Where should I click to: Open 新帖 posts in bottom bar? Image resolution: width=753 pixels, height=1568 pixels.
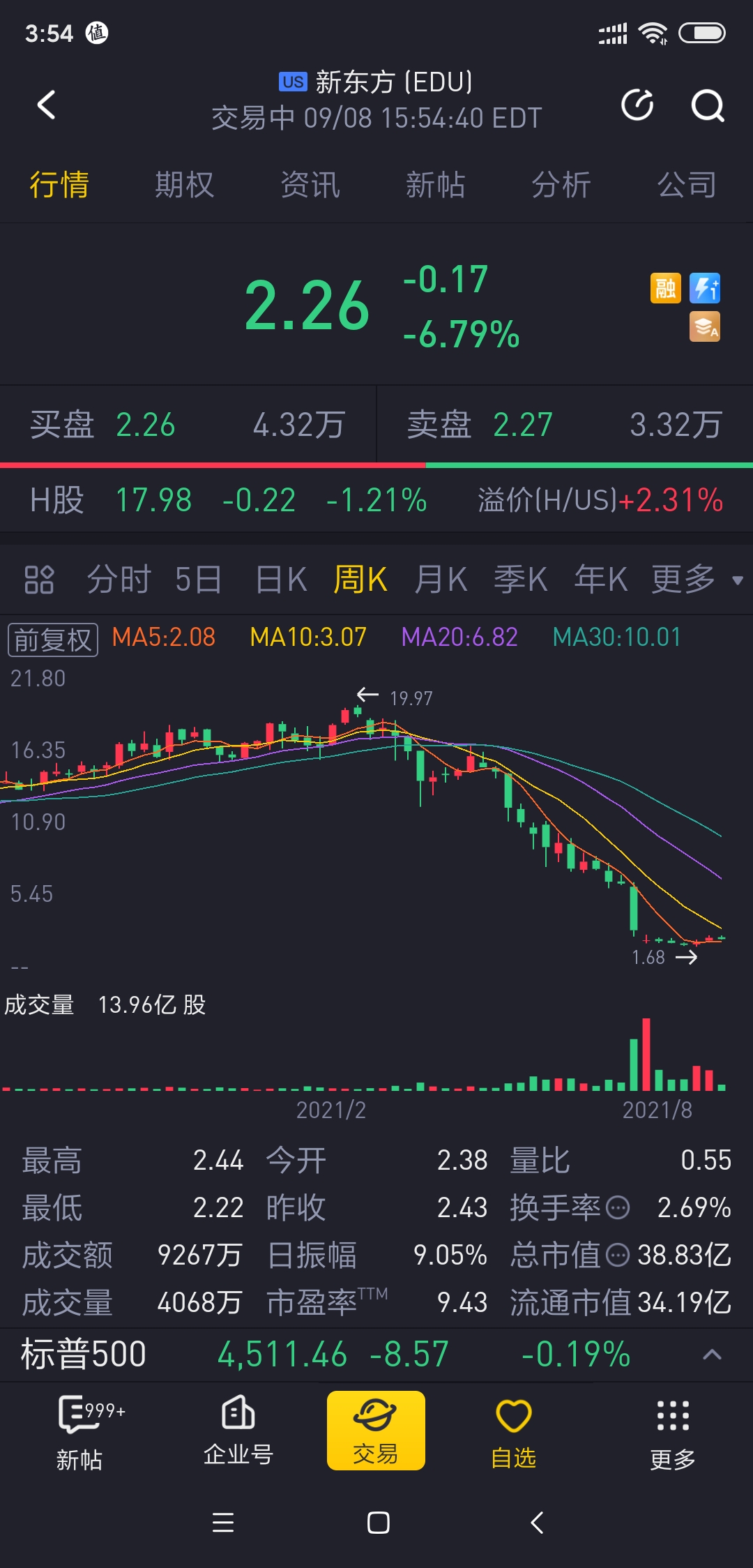pyautogui.click(x=79, y=1431)
